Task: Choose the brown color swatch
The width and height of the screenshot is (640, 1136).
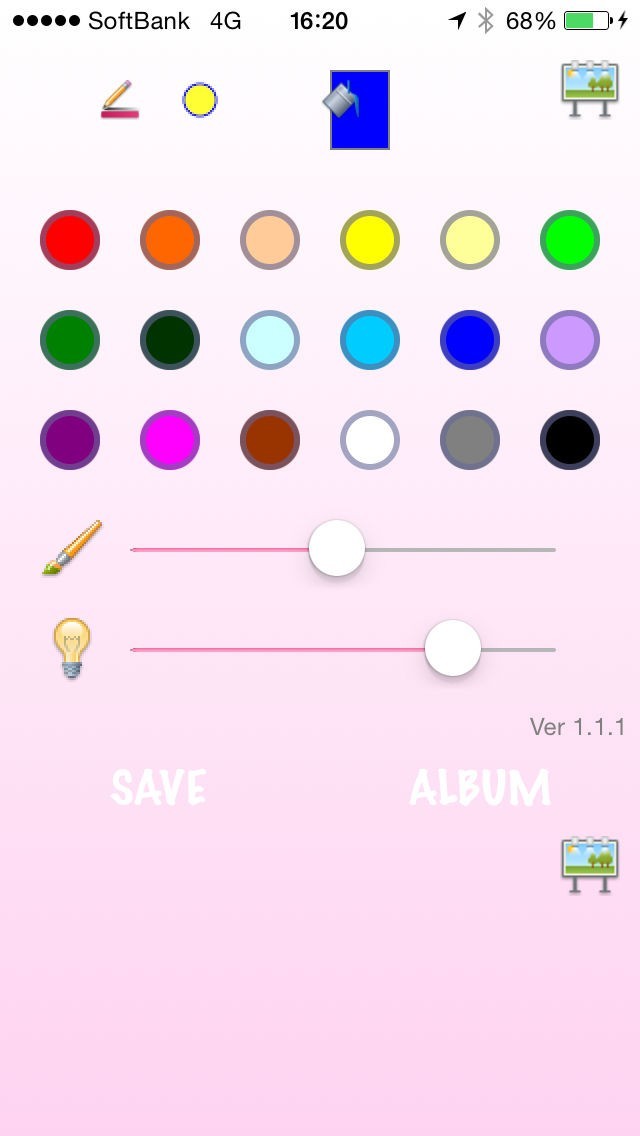Action: (x=270, y=440)
